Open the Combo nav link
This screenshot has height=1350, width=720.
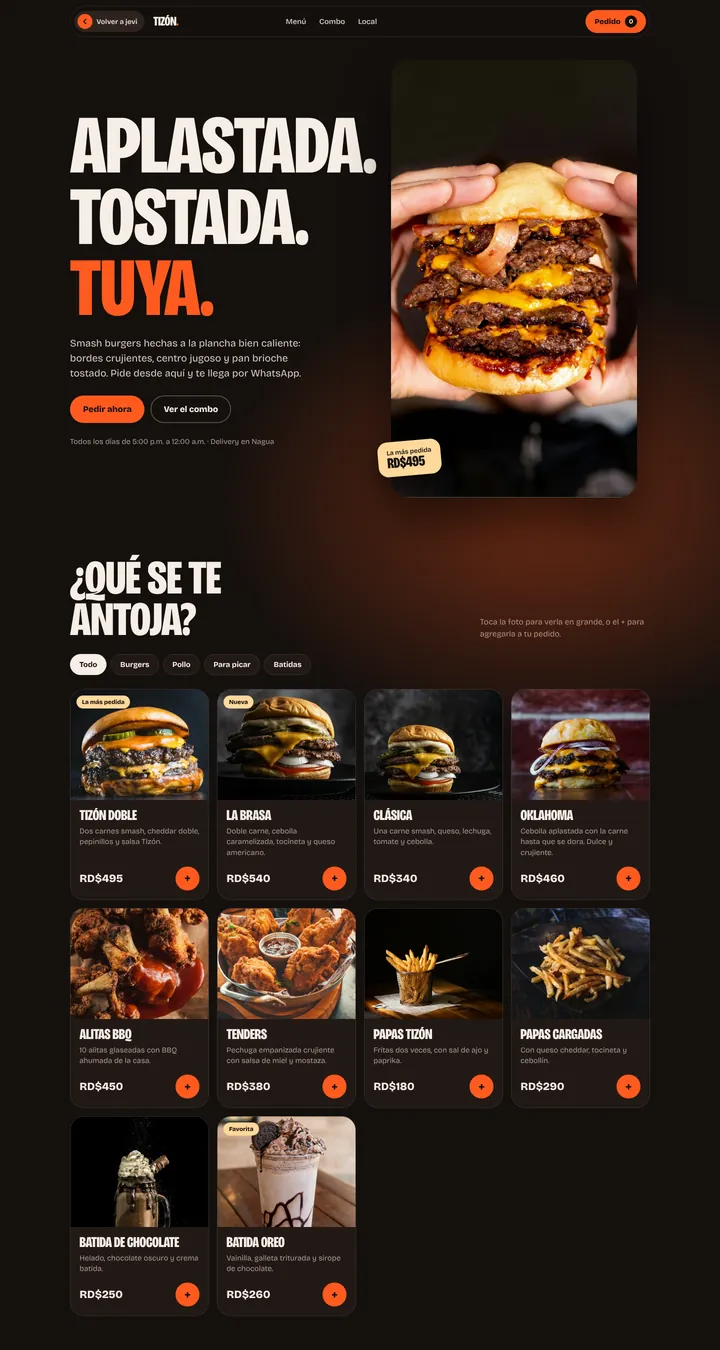click(x=332, y=21)
